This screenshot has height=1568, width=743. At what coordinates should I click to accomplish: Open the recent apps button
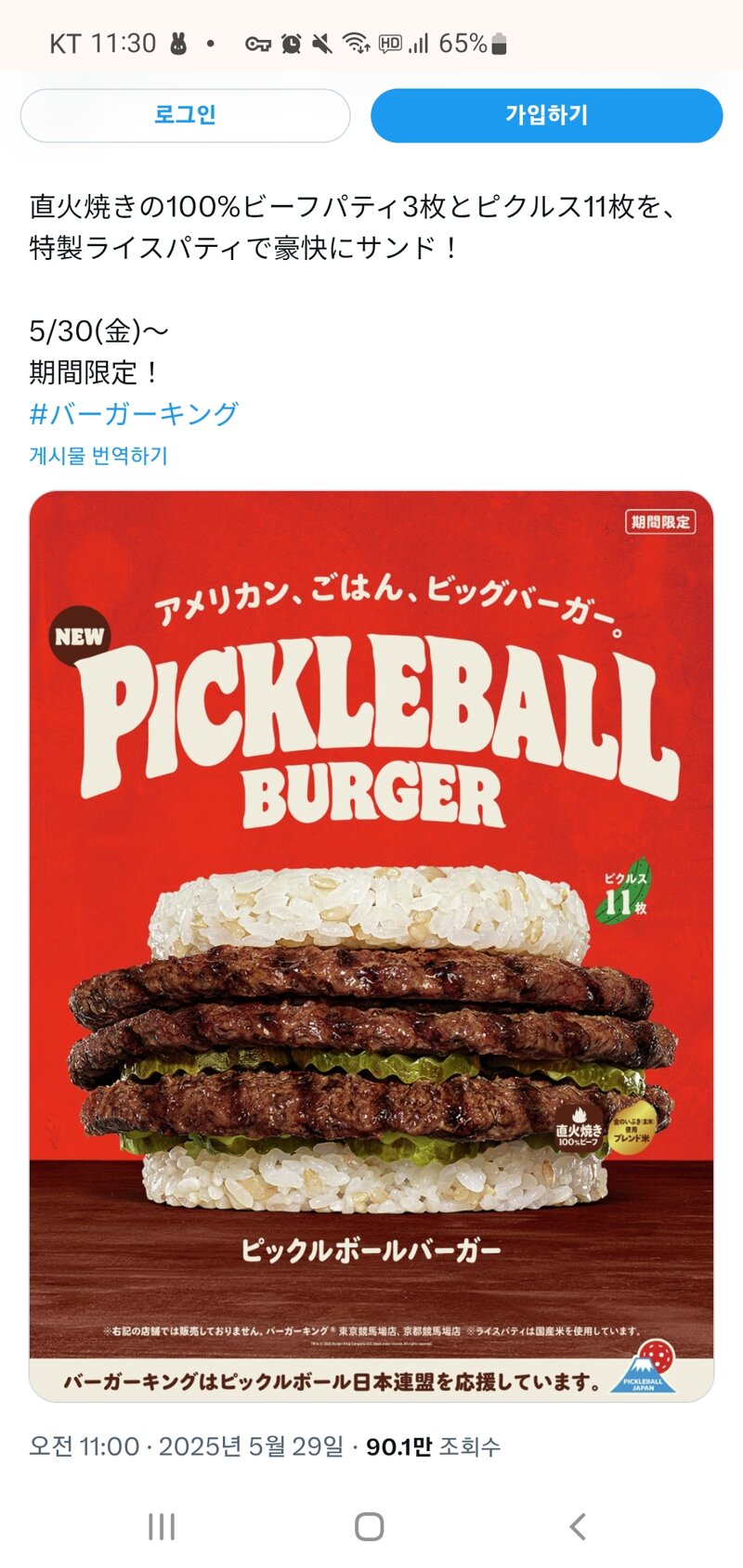(162, 1526)
